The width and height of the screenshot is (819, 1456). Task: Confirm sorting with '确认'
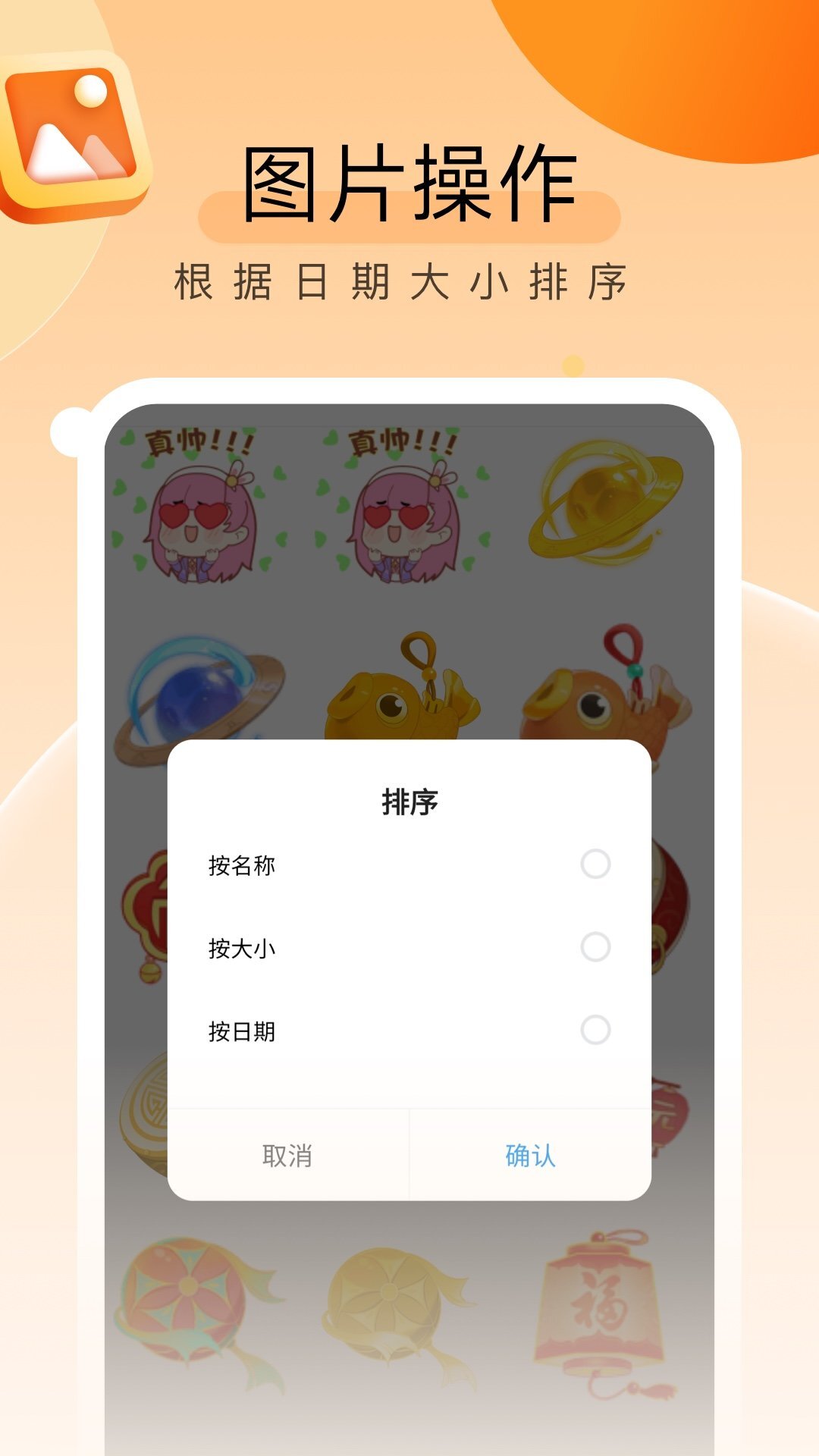click(531, 1155)
